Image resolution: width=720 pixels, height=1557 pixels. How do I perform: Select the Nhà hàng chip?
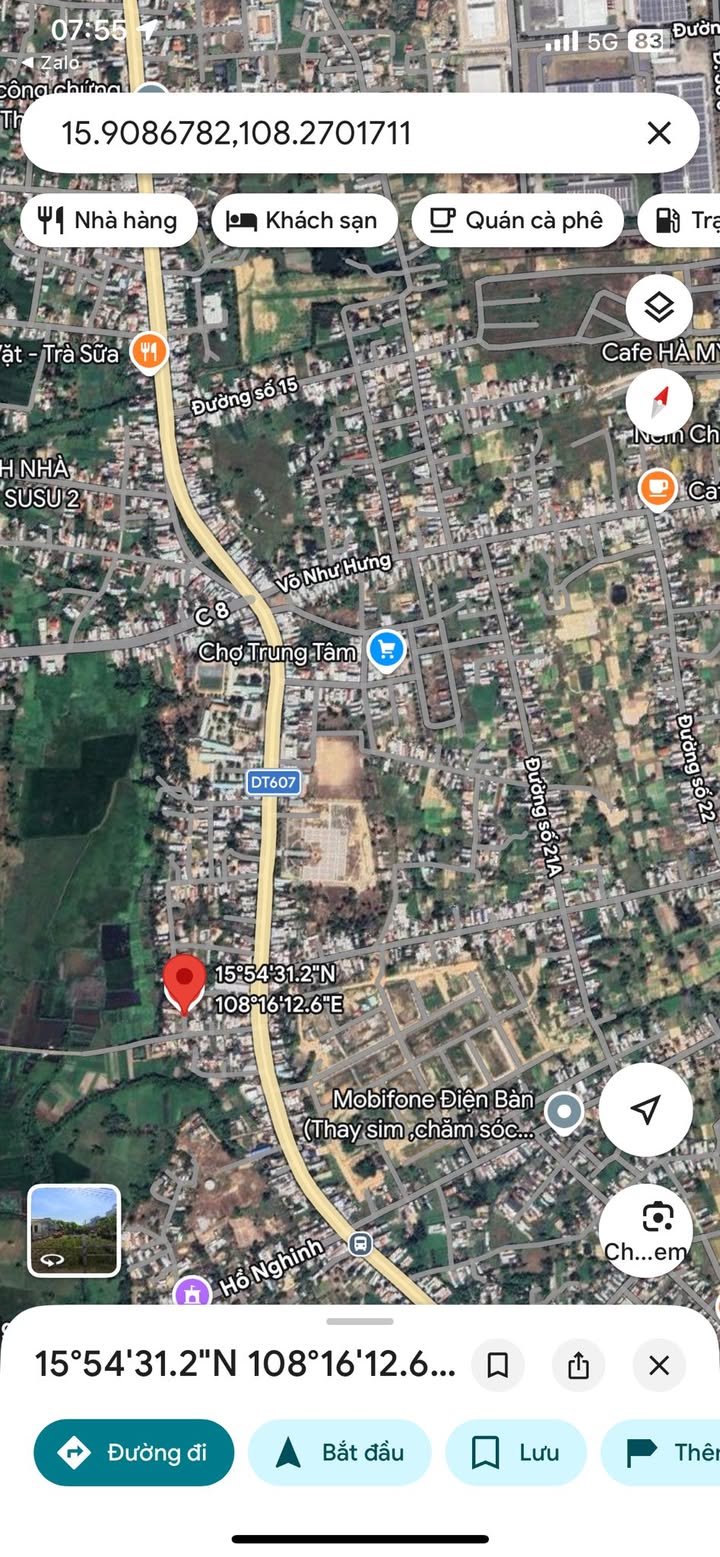(x=108, y=221)
